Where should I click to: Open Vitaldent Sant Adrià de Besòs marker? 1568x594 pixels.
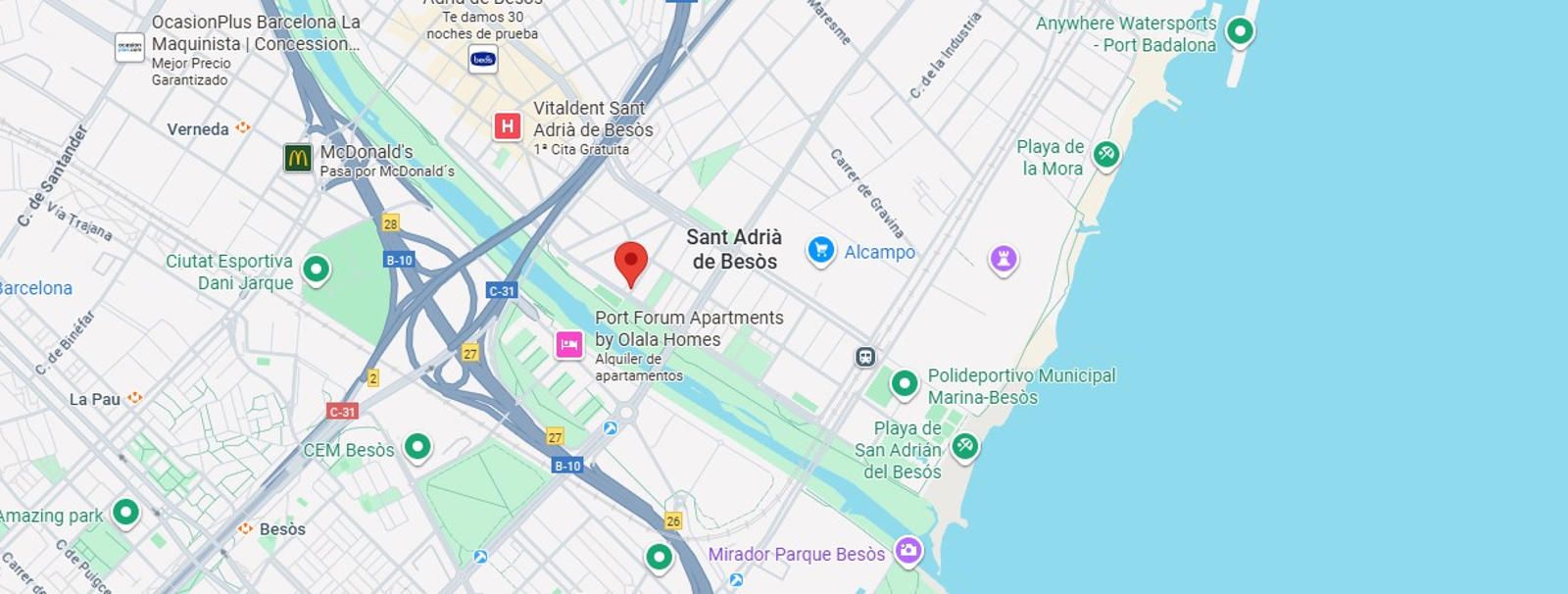[x=507, y=126]
